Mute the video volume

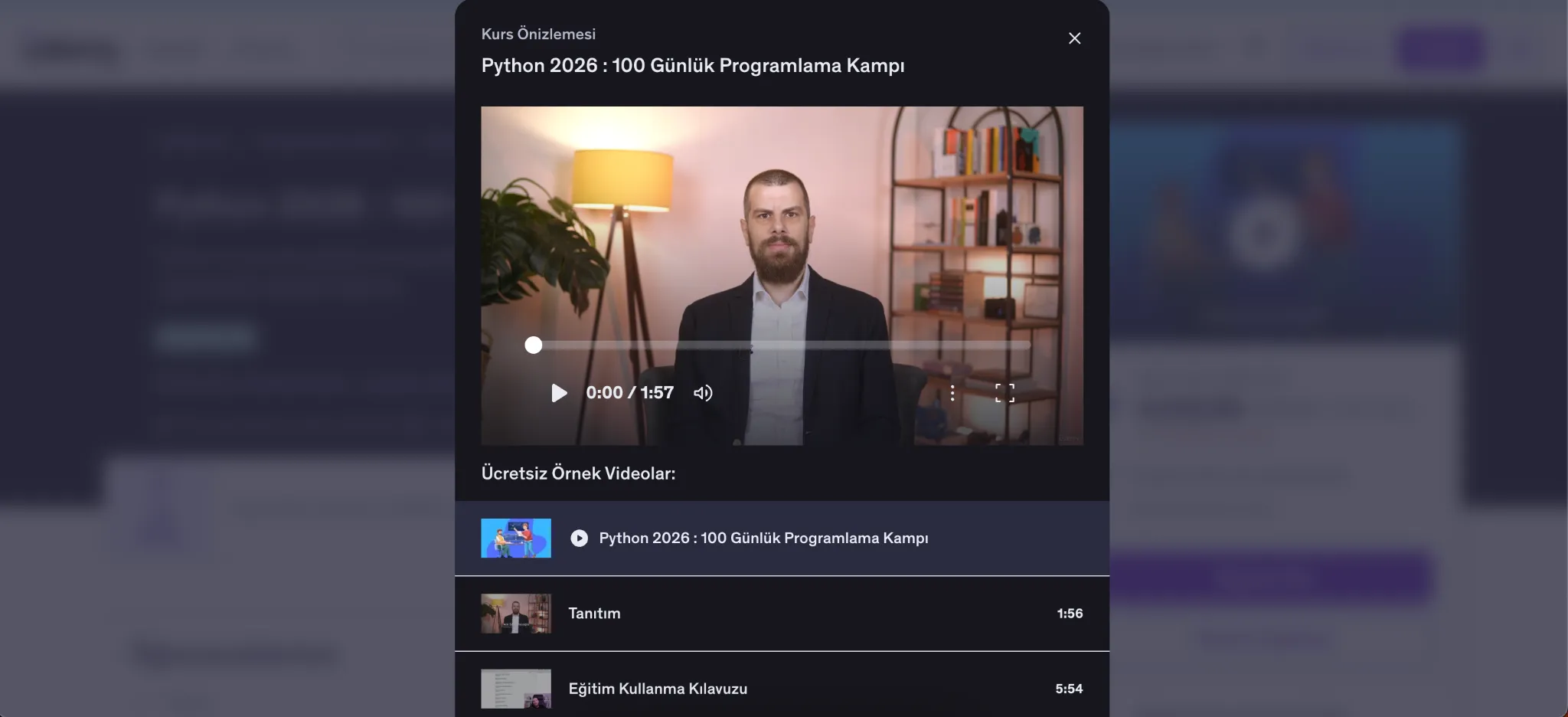(x=703, y=393)
